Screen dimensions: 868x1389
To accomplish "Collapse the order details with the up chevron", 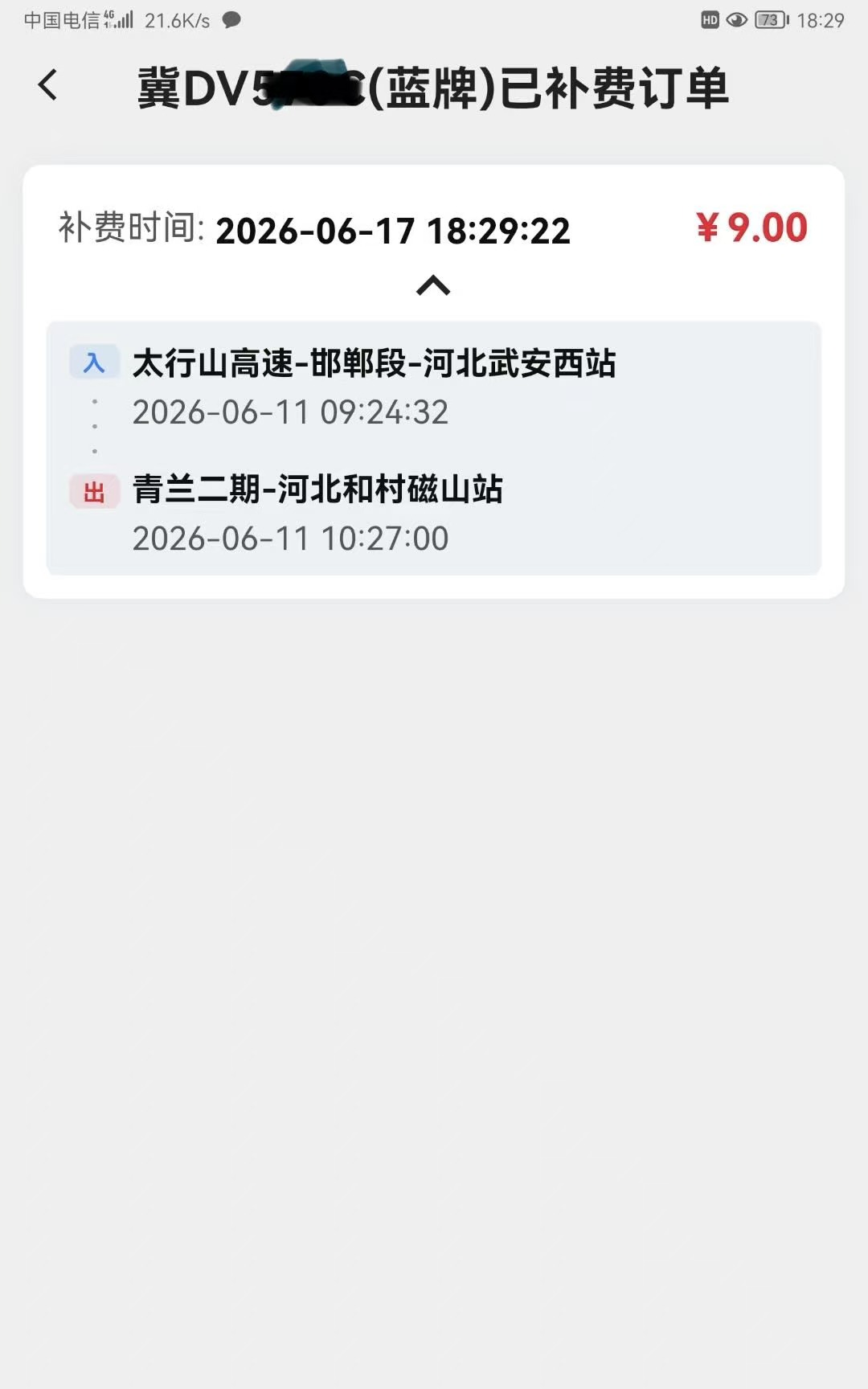I will pyautogui.click(x=433, y=285).
